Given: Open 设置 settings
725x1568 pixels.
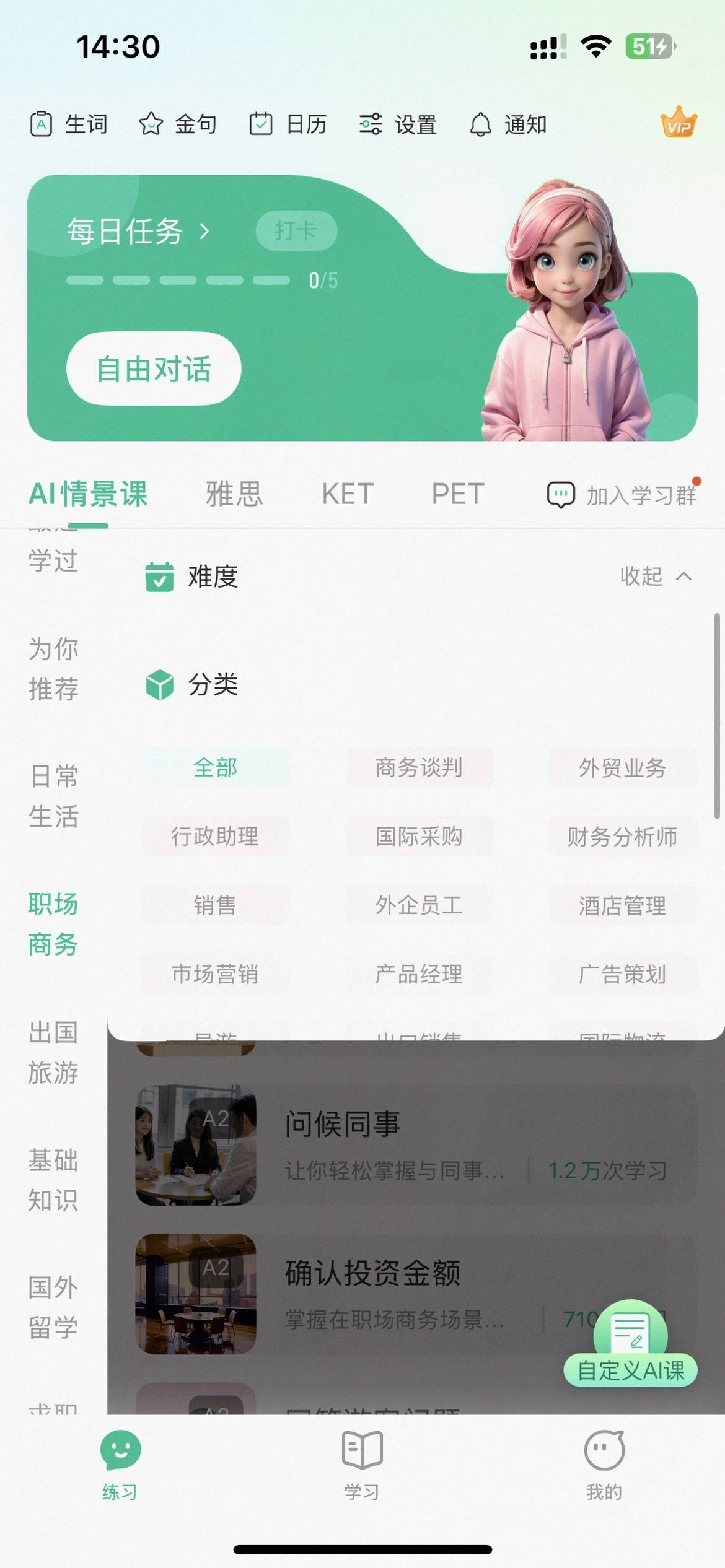Looking at the screenshot, I should [398, 124].
